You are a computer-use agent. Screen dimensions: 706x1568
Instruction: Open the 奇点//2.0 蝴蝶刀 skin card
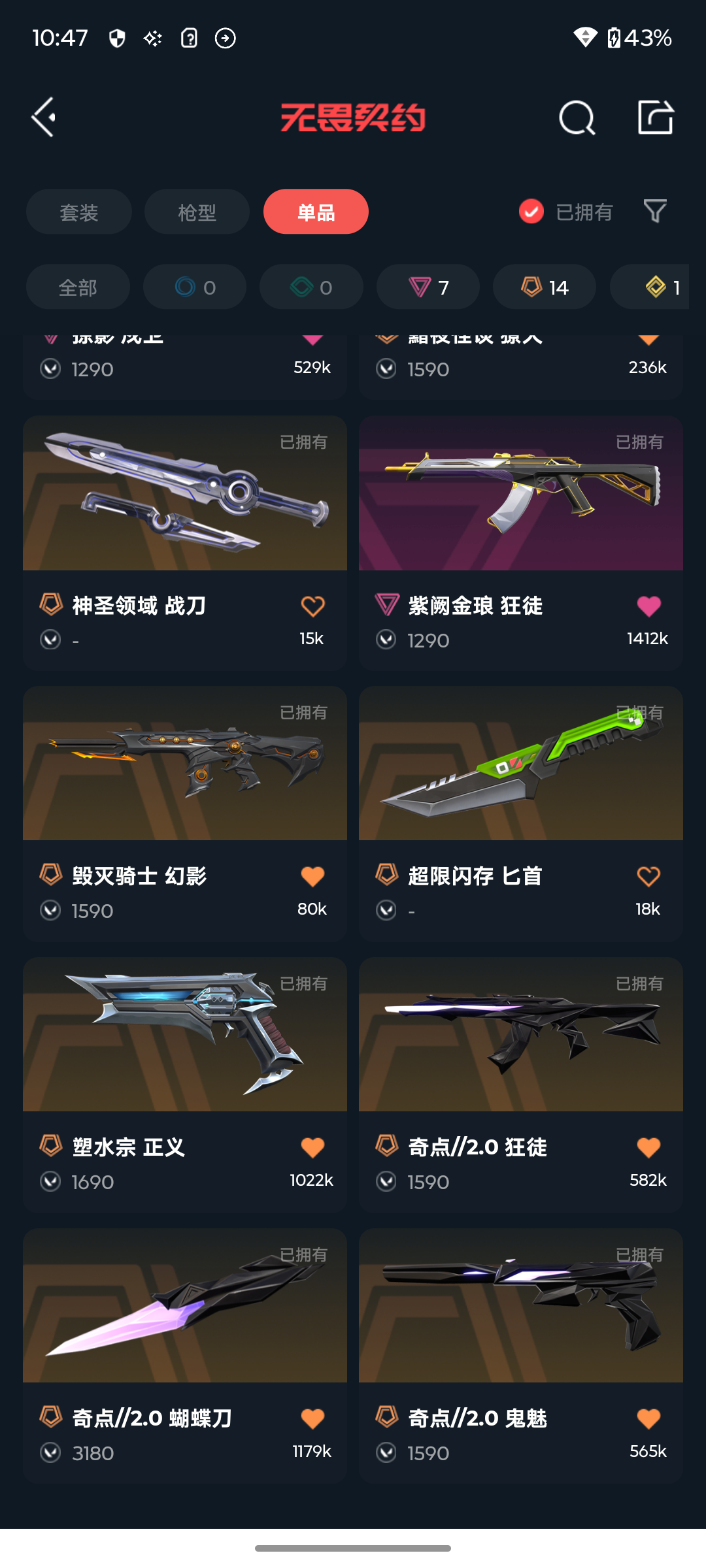click(x=185, y=1306)
